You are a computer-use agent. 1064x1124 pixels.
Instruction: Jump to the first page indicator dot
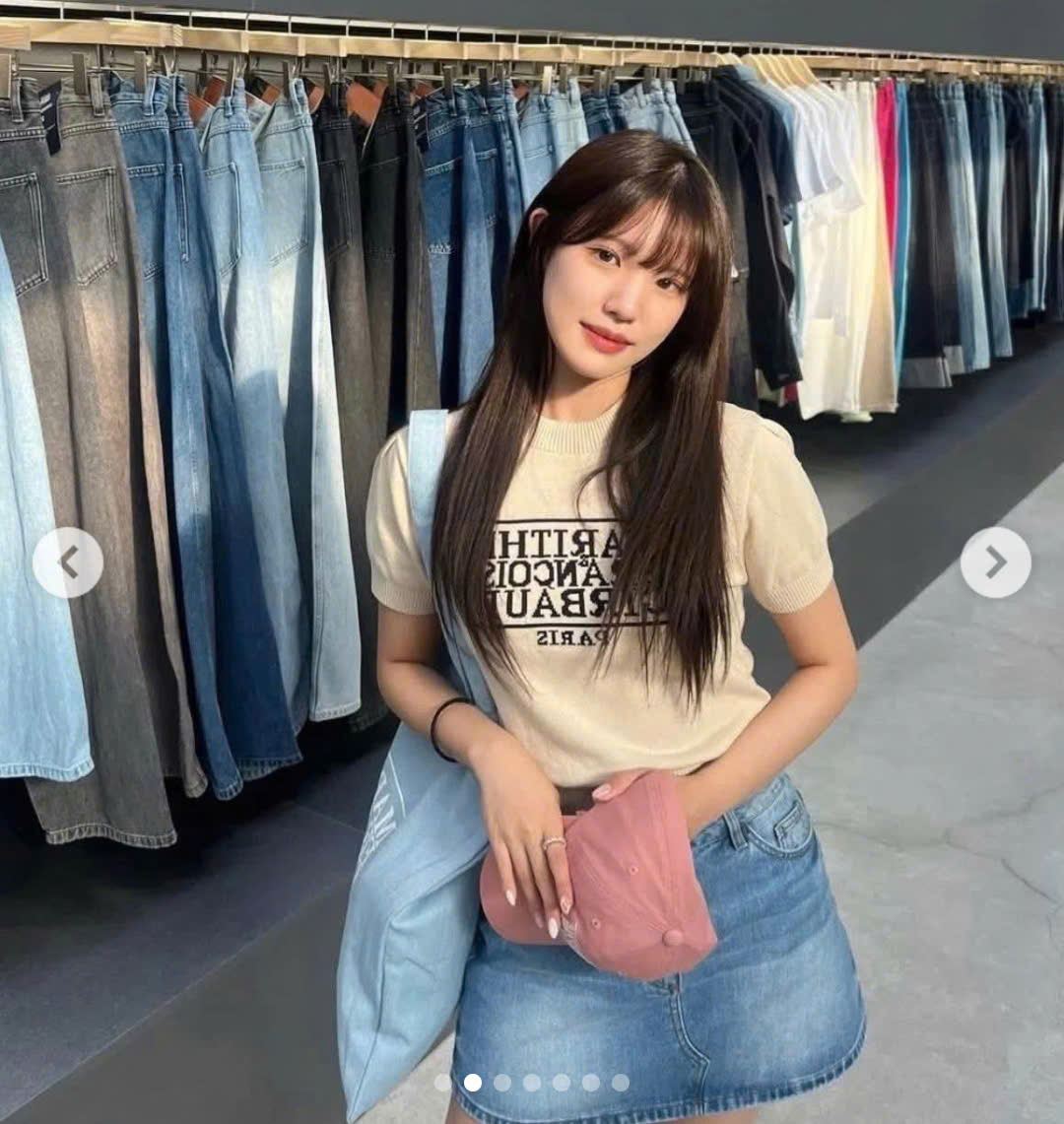click(x=443, y=1082)
